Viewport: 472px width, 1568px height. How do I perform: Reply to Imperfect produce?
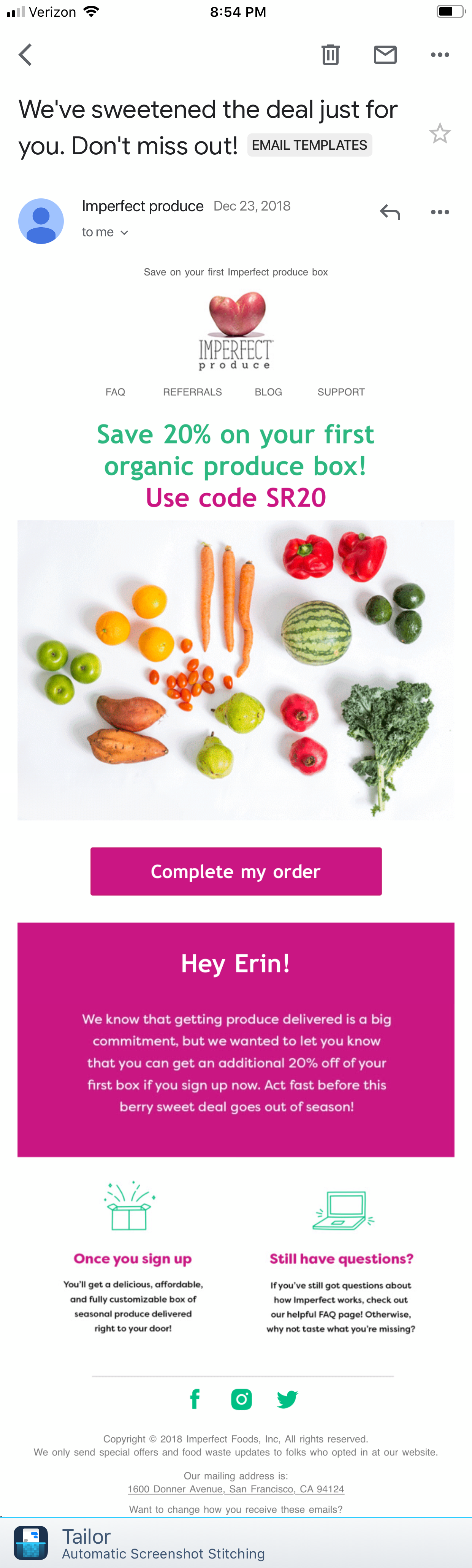tap(390, 212)
